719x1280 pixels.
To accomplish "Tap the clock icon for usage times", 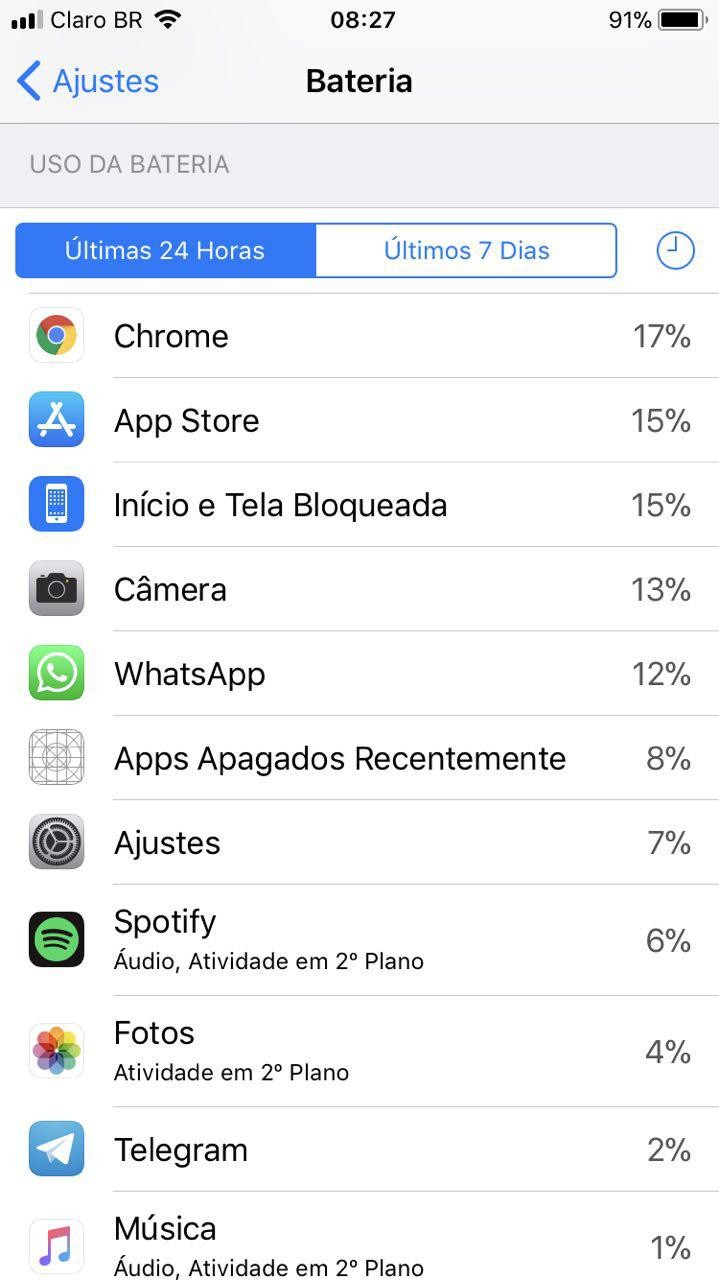I will [675, 250].
